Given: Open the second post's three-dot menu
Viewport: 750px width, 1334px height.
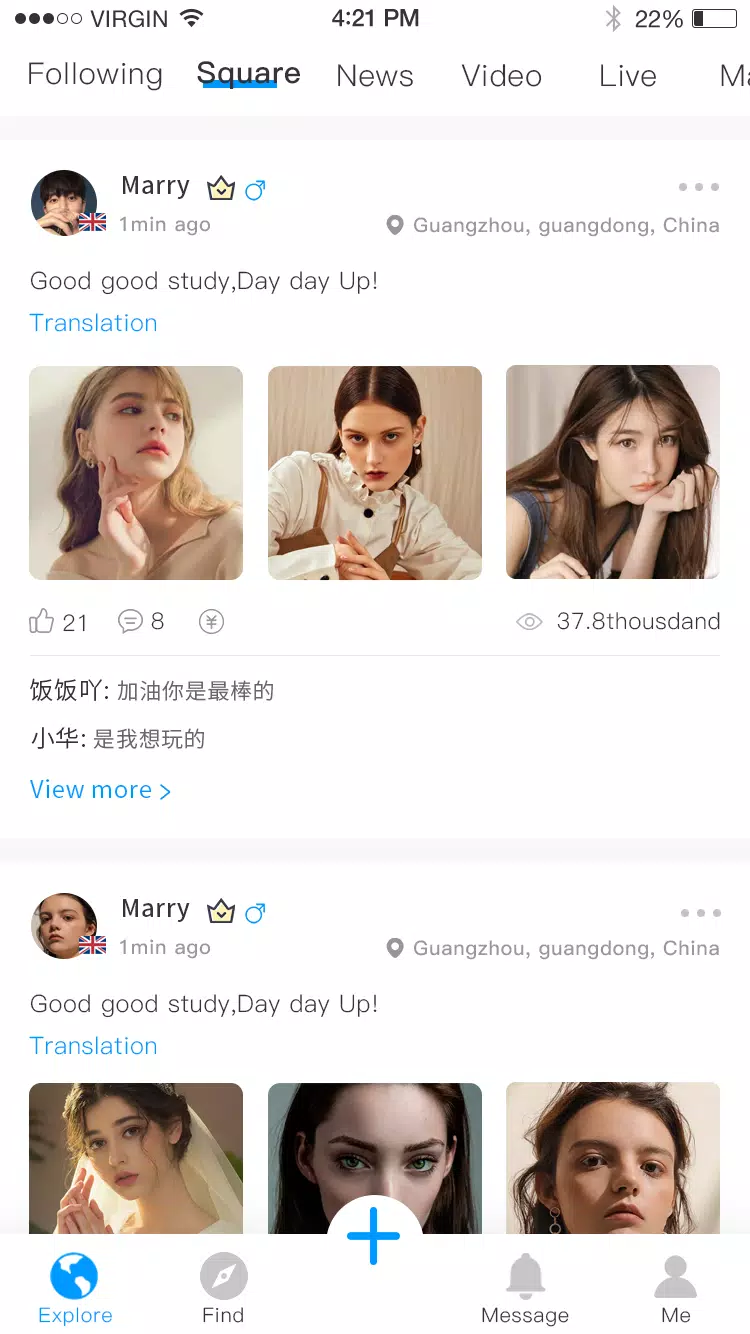Looking at the screenshot, I should (698, 912).
